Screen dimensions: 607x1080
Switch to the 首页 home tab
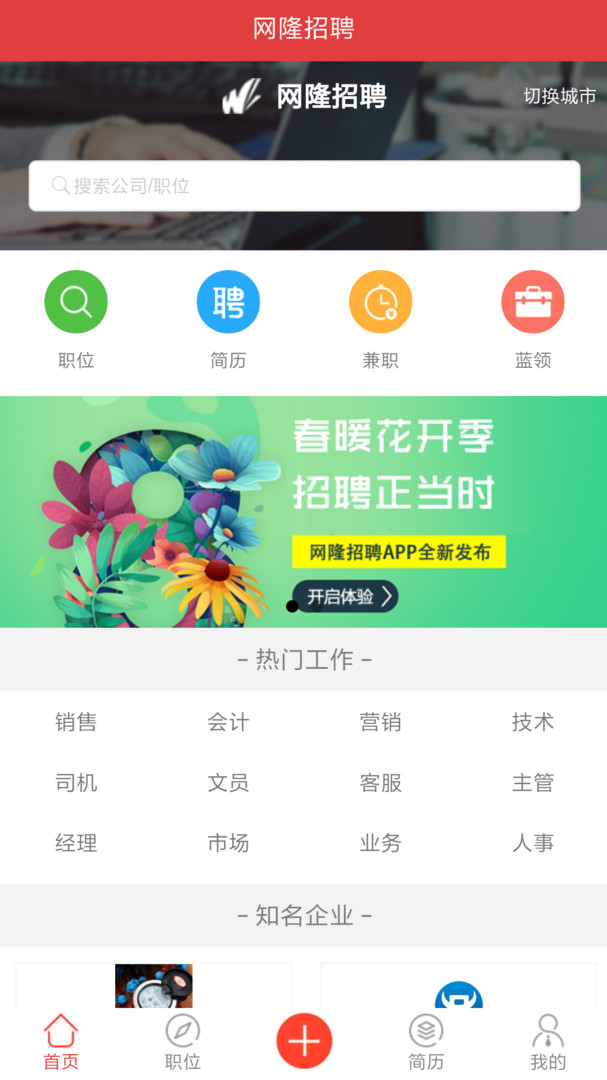tap(61, 1042)
